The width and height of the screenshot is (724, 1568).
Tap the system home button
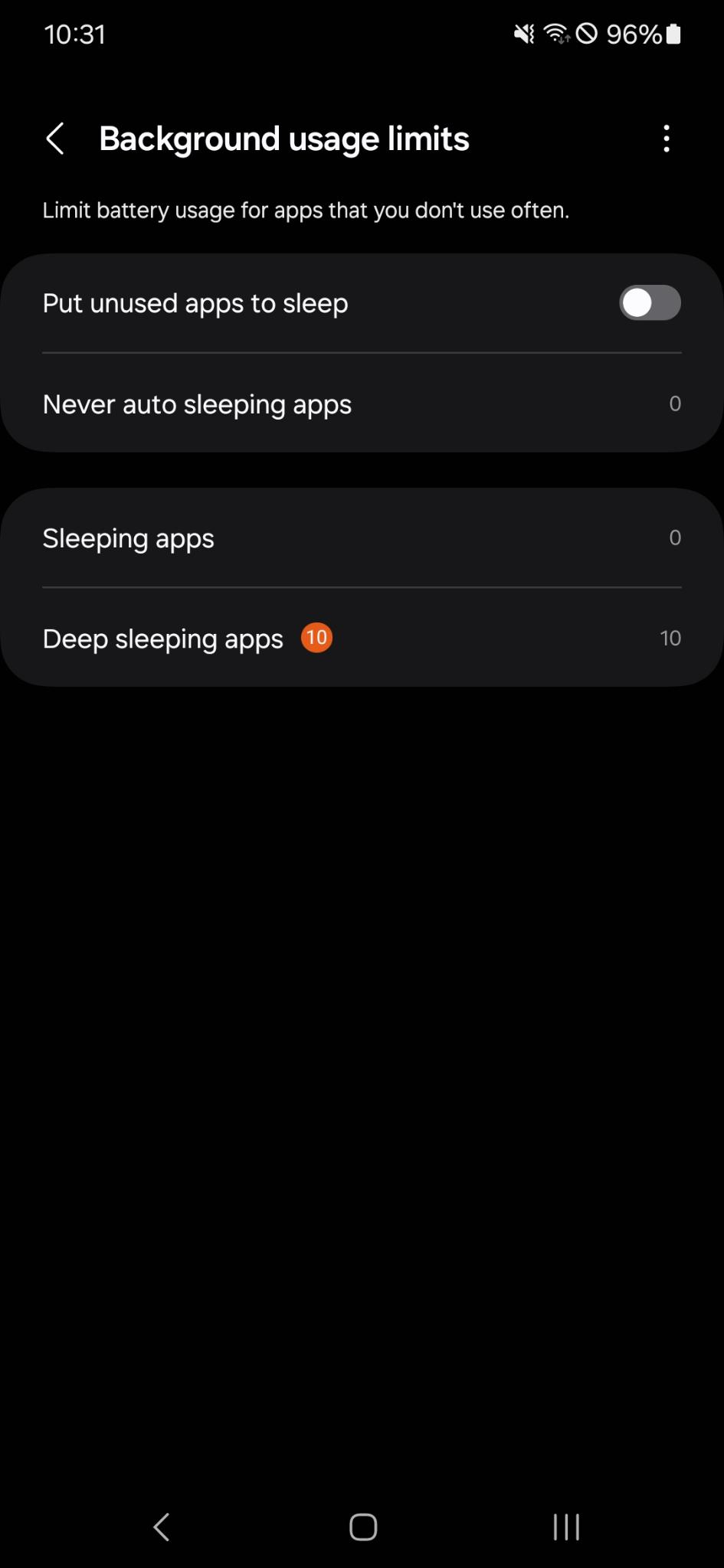[363, 1527]
